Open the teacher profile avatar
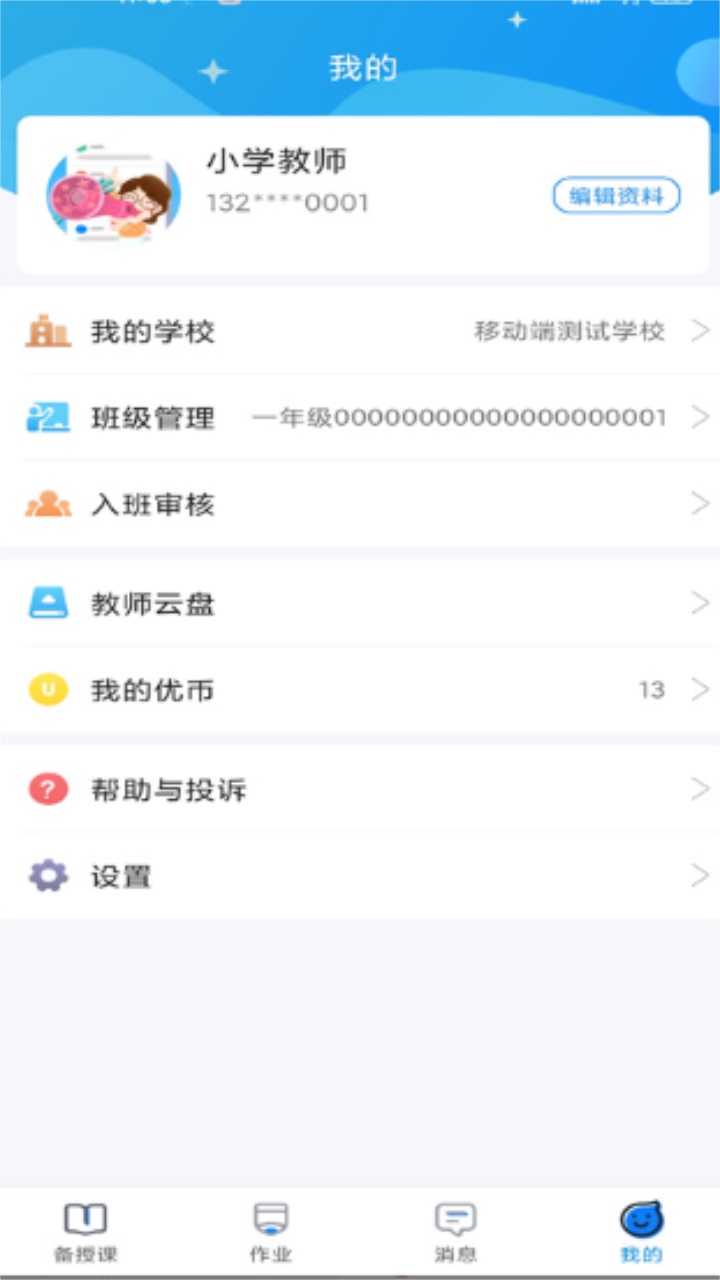The image size is (720, 1280). (113, 196)
